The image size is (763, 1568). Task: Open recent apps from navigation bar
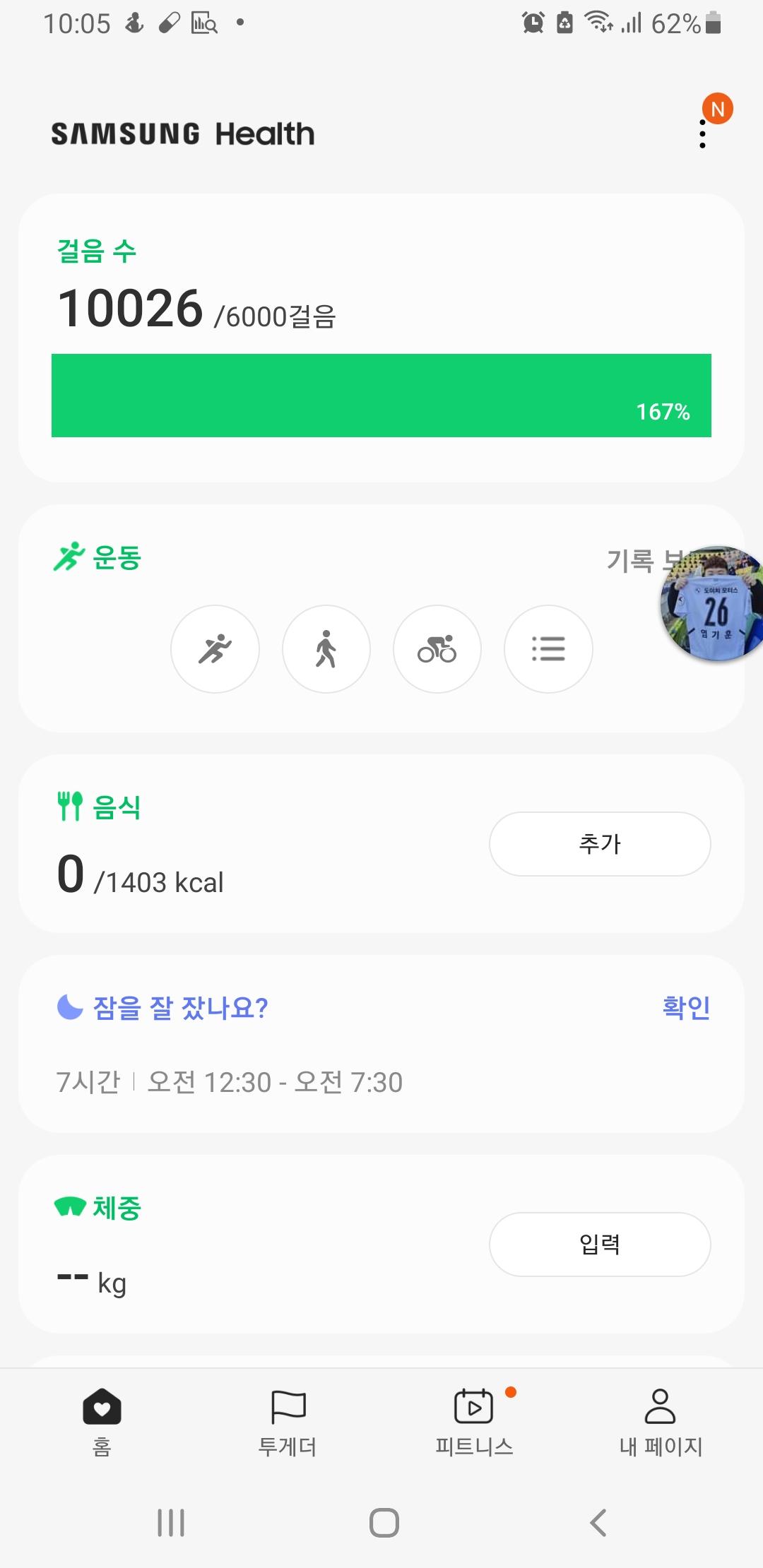171,1523
